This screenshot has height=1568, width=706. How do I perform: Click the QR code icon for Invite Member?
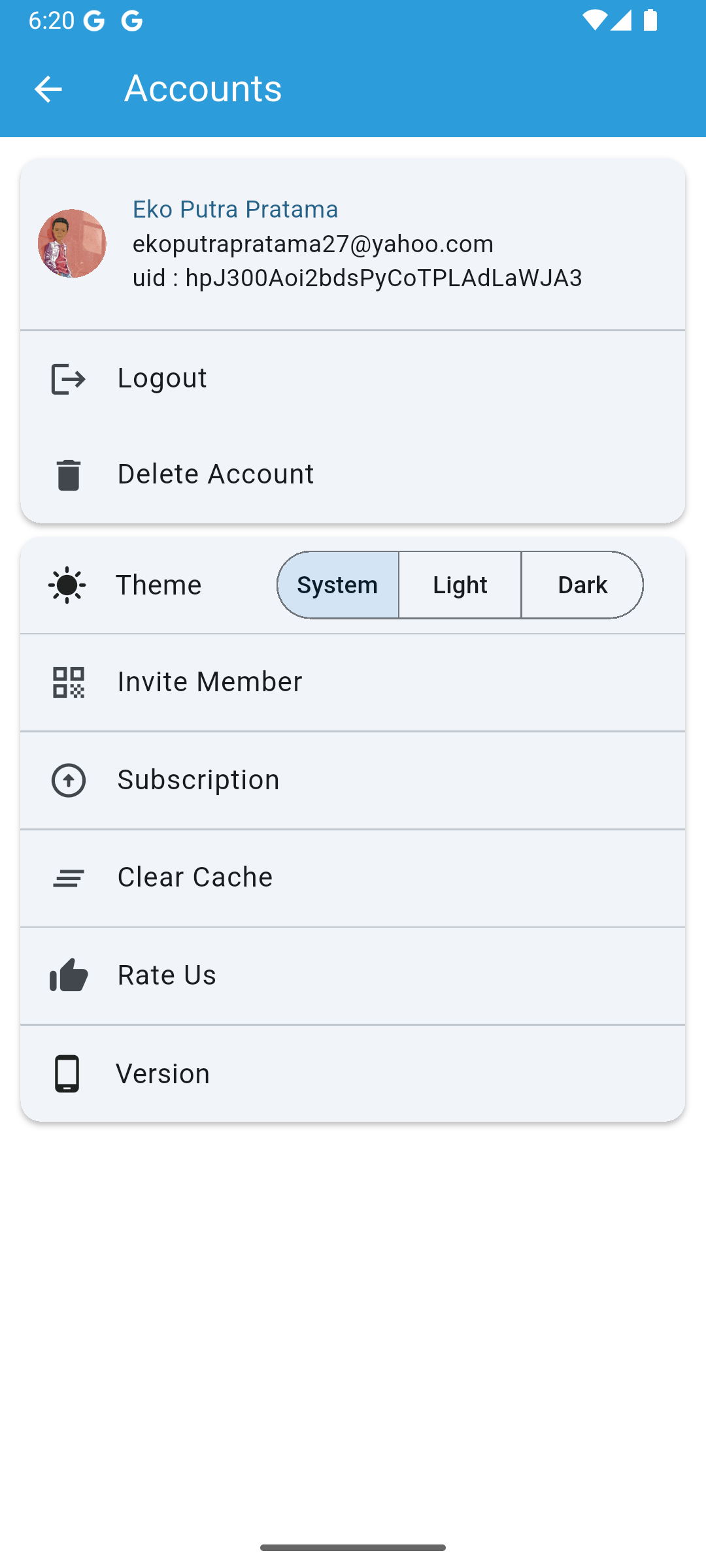coord(67,682)
